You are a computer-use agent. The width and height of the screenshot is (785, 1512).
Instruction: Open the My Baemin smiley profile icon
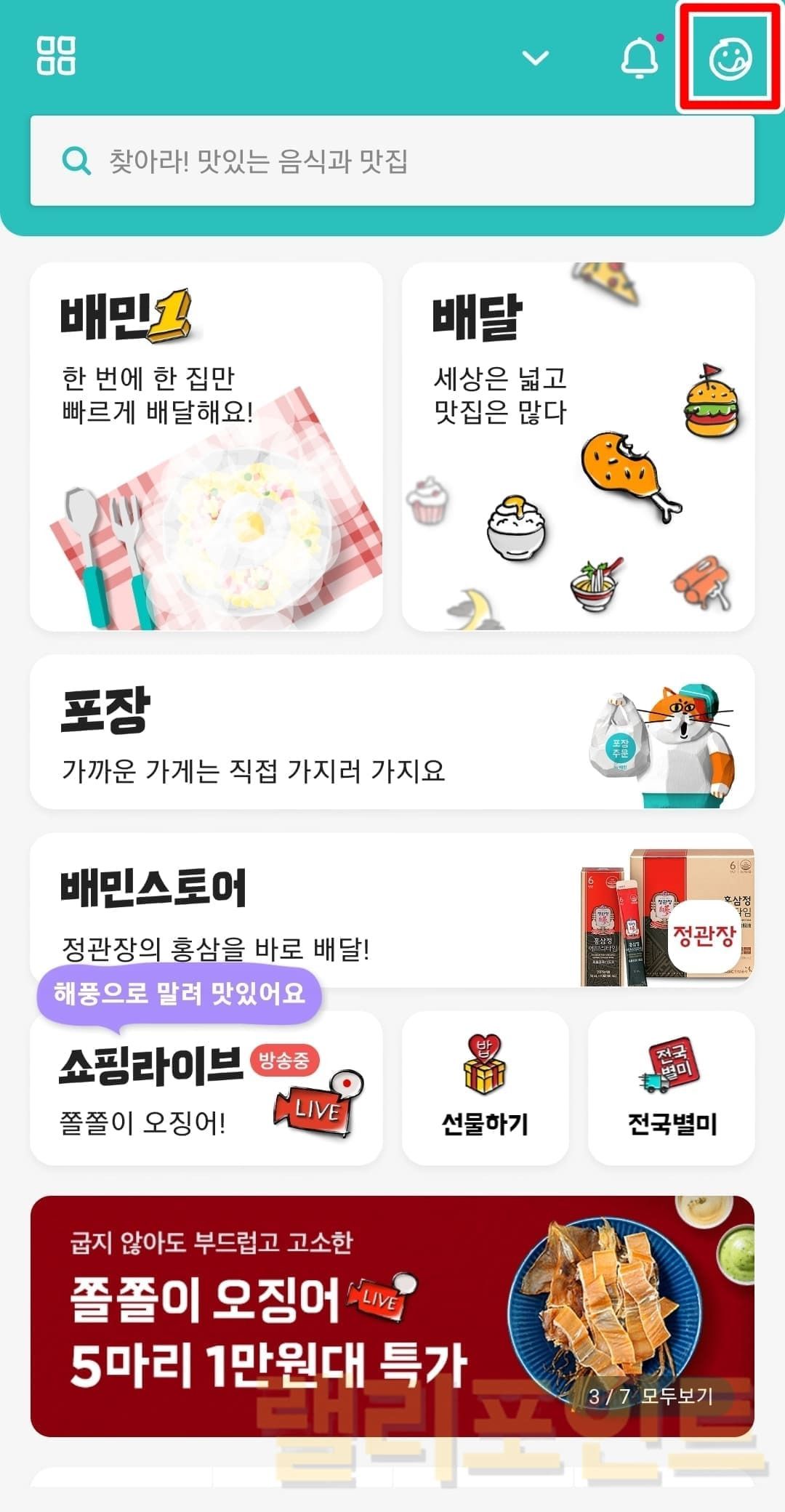pyautogui.click(x=730, y=58)
